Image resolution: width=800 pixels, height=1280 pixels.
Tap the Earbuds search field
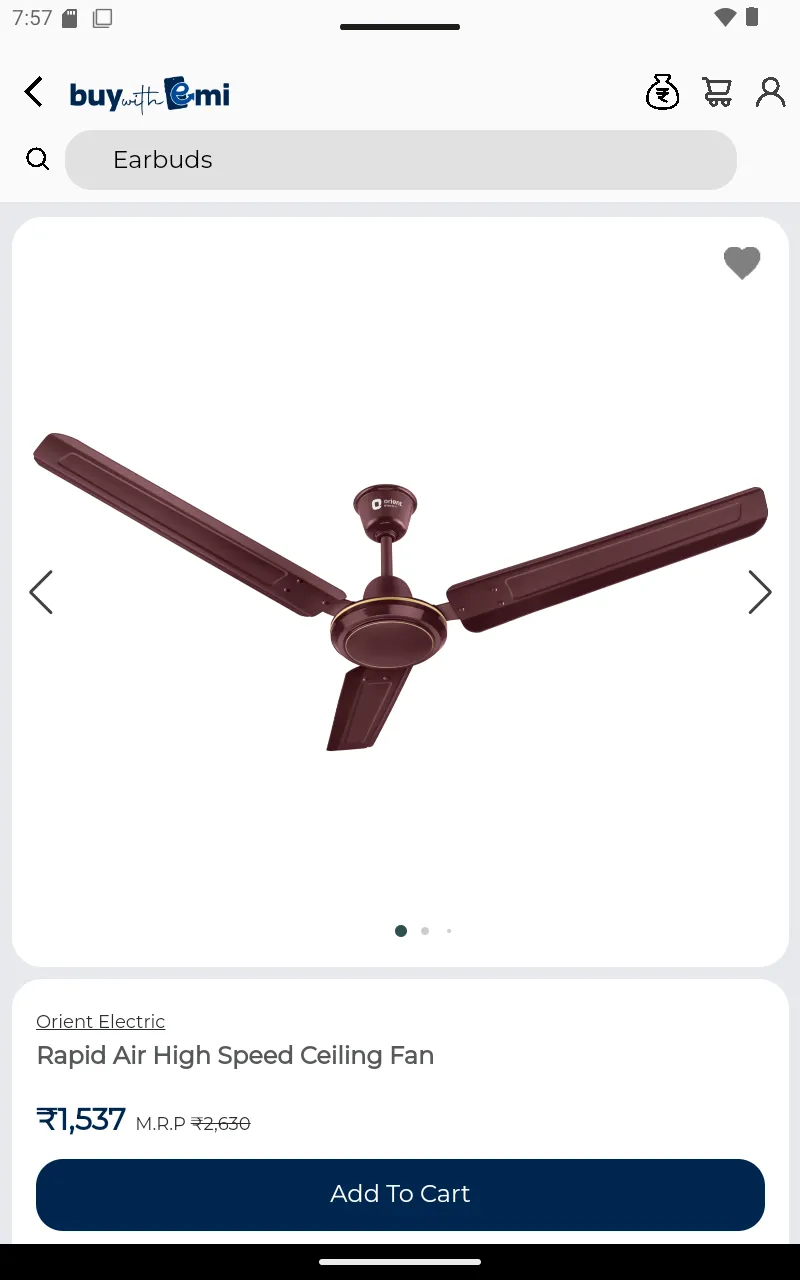[x=400, y=160]
